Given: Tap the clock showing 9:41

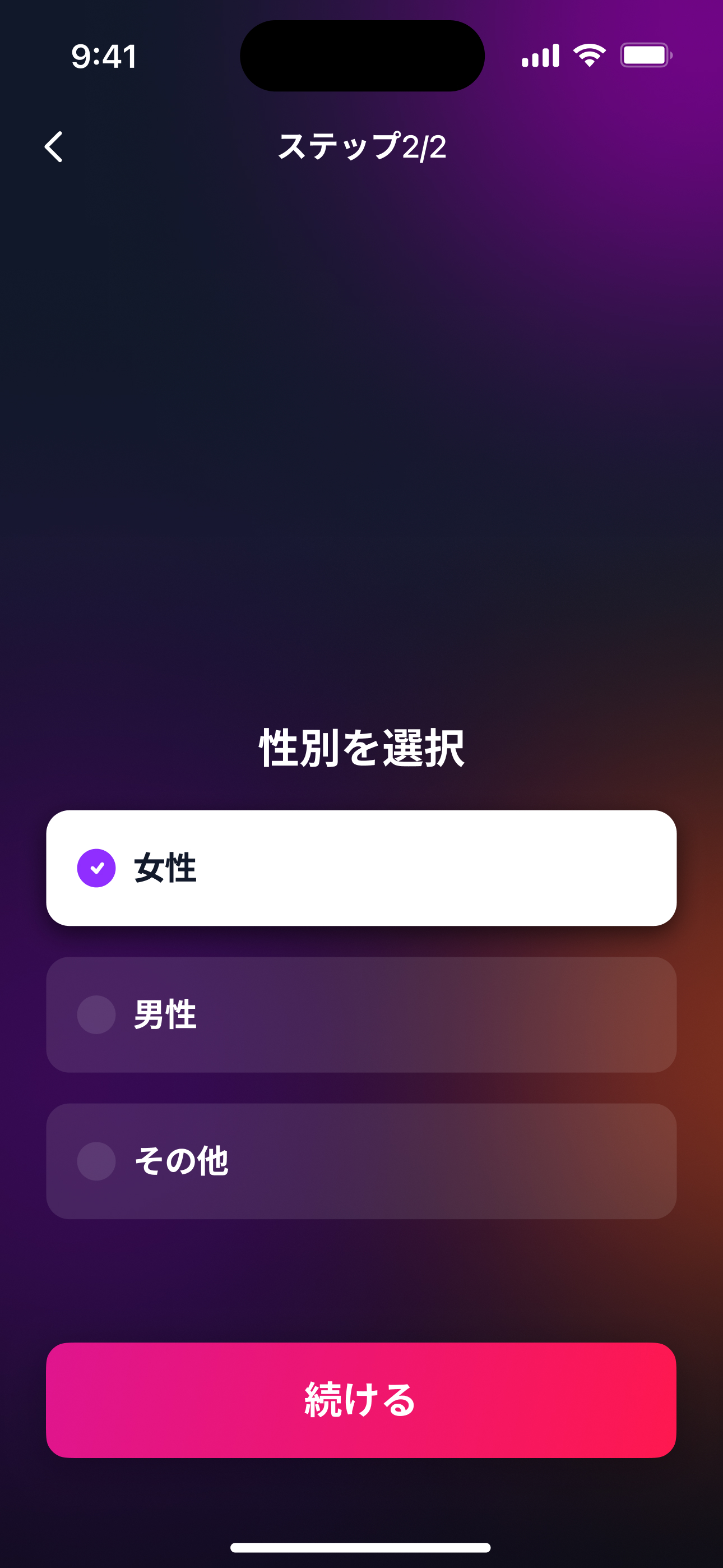Looking at the screenshot, I should [x=104, y=56].
